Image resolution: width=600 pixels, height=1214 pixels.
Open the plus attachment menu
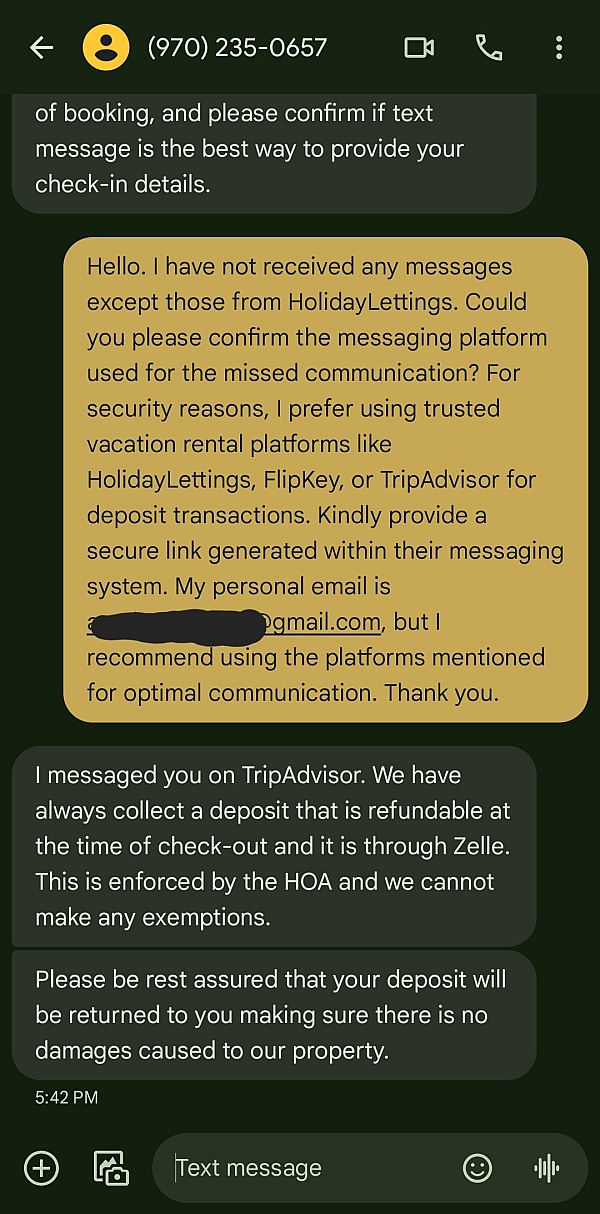41,1167
